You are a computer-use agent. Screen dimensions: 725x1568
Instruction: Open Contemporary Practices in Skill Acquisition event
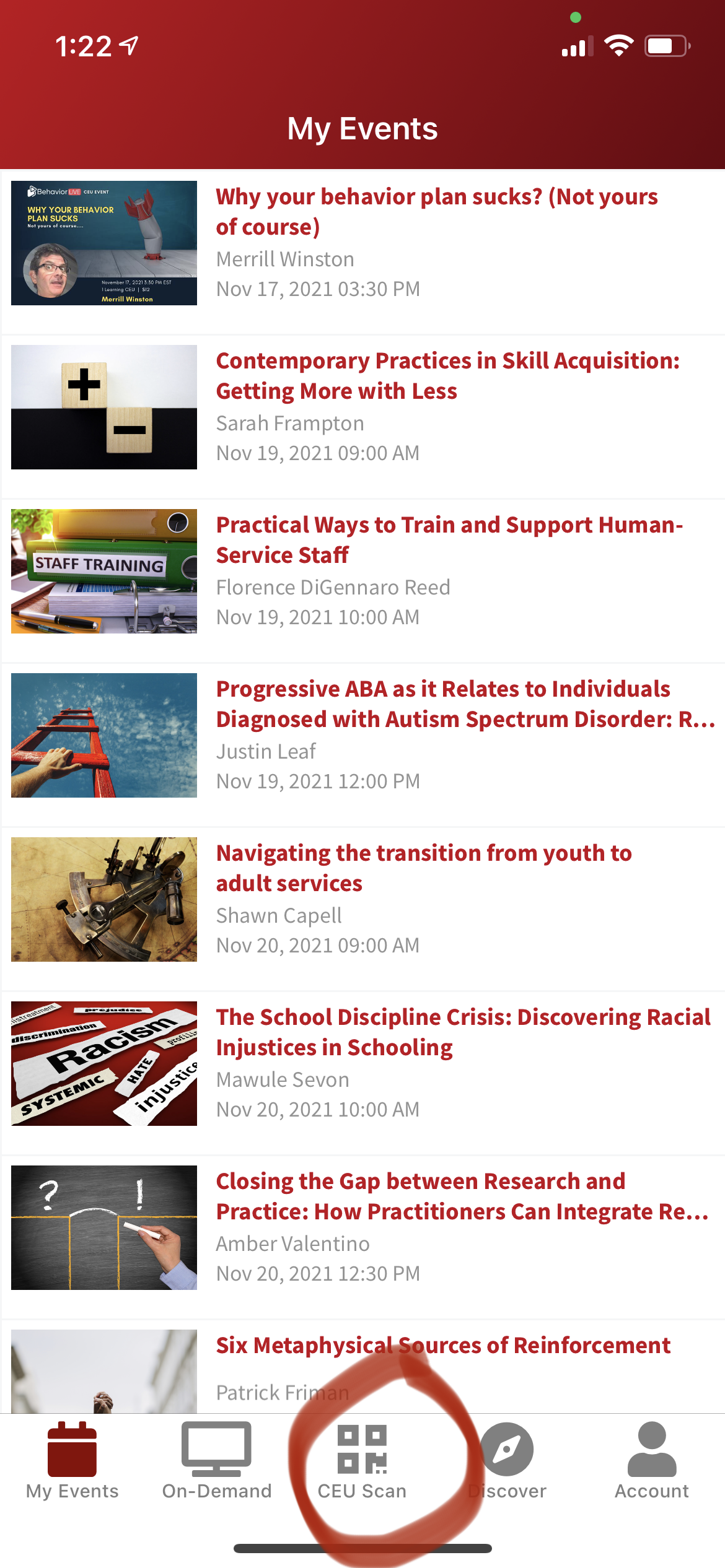tap(447, 376)
